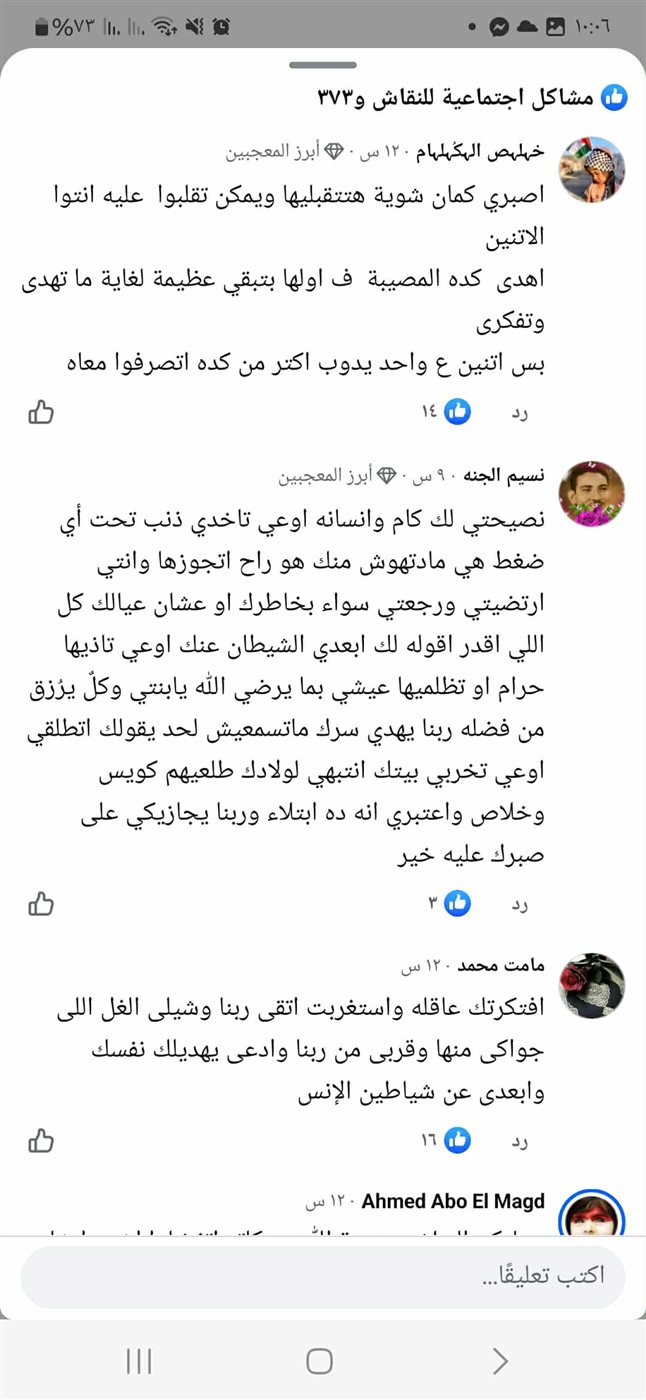
Task: Open مامت محمد's profile picture
Action: coord(592,985)
